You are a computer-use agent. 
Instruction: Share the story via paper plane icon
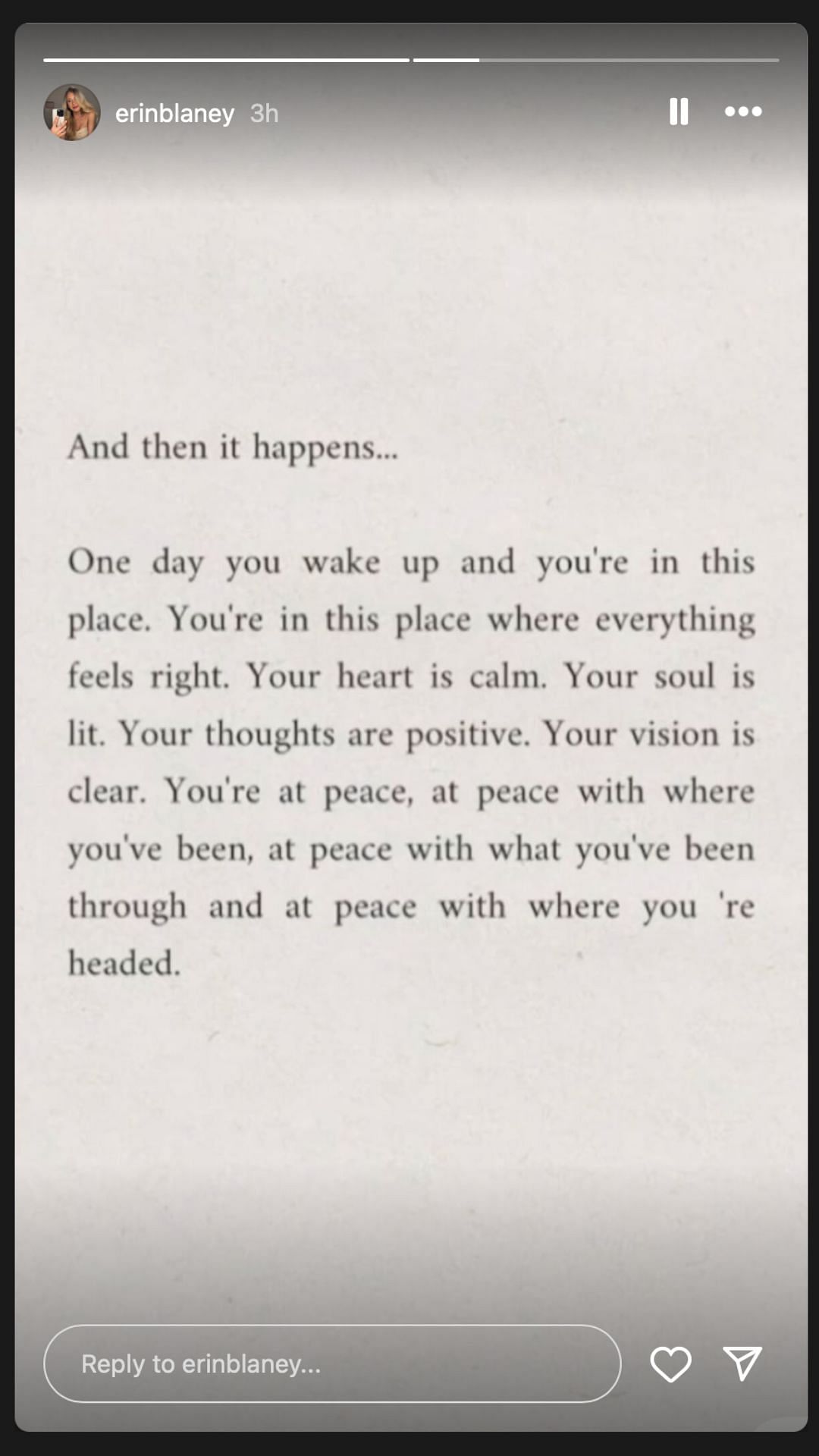coord(742,1363)
